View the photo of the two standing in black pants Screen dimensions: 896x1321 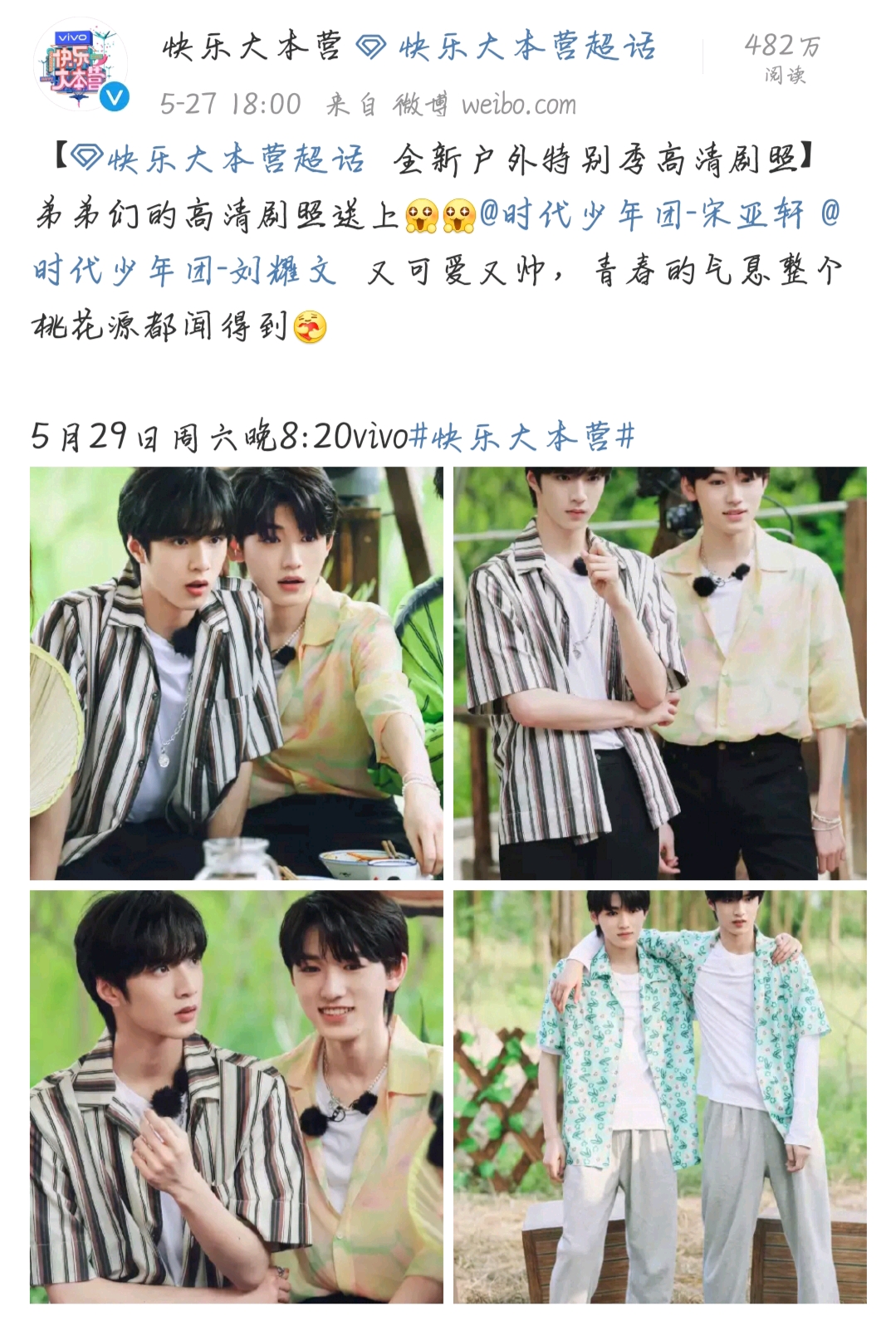point(659,673)
